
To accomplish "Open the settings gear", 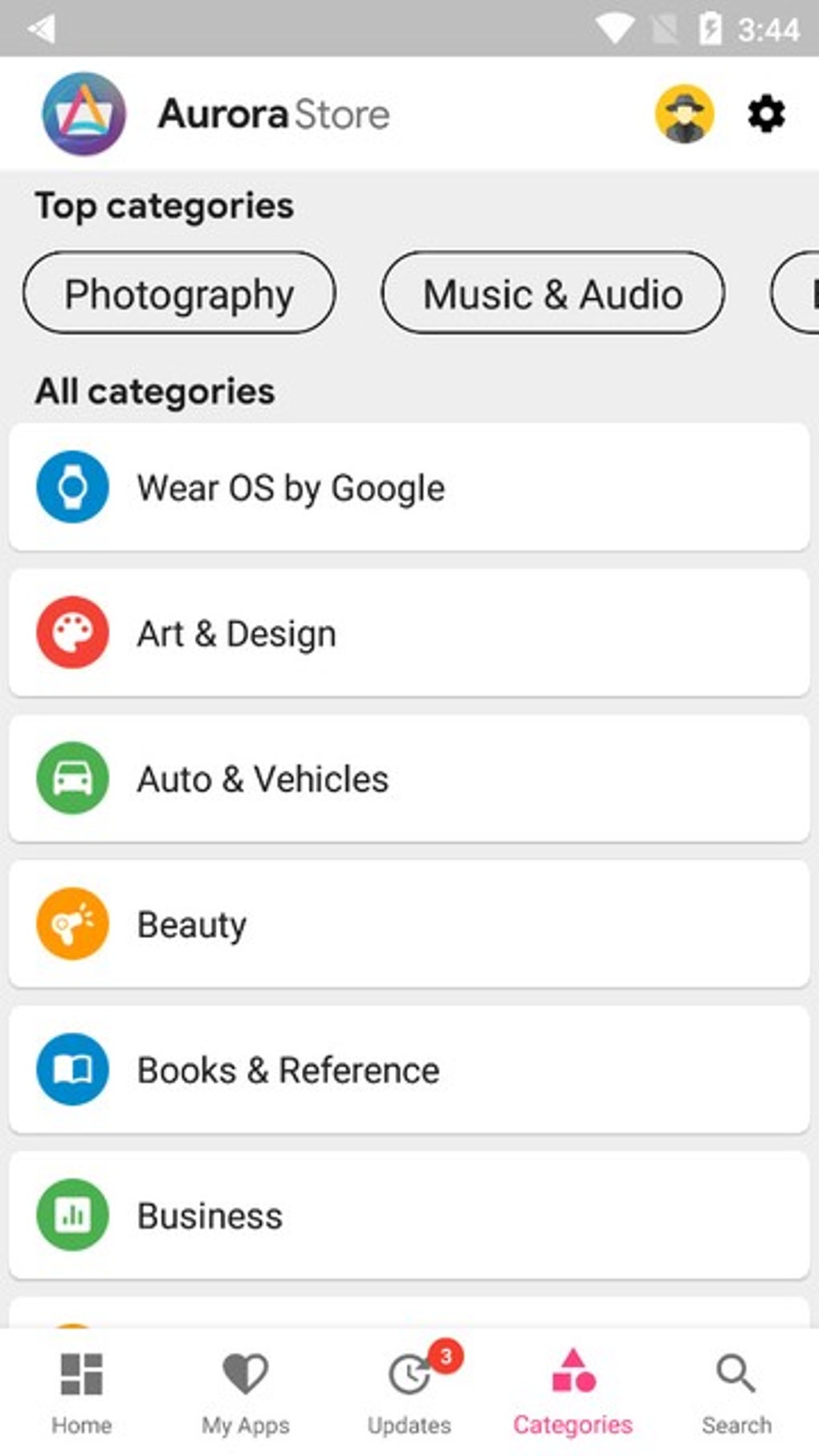I will [x=766, y=114].
